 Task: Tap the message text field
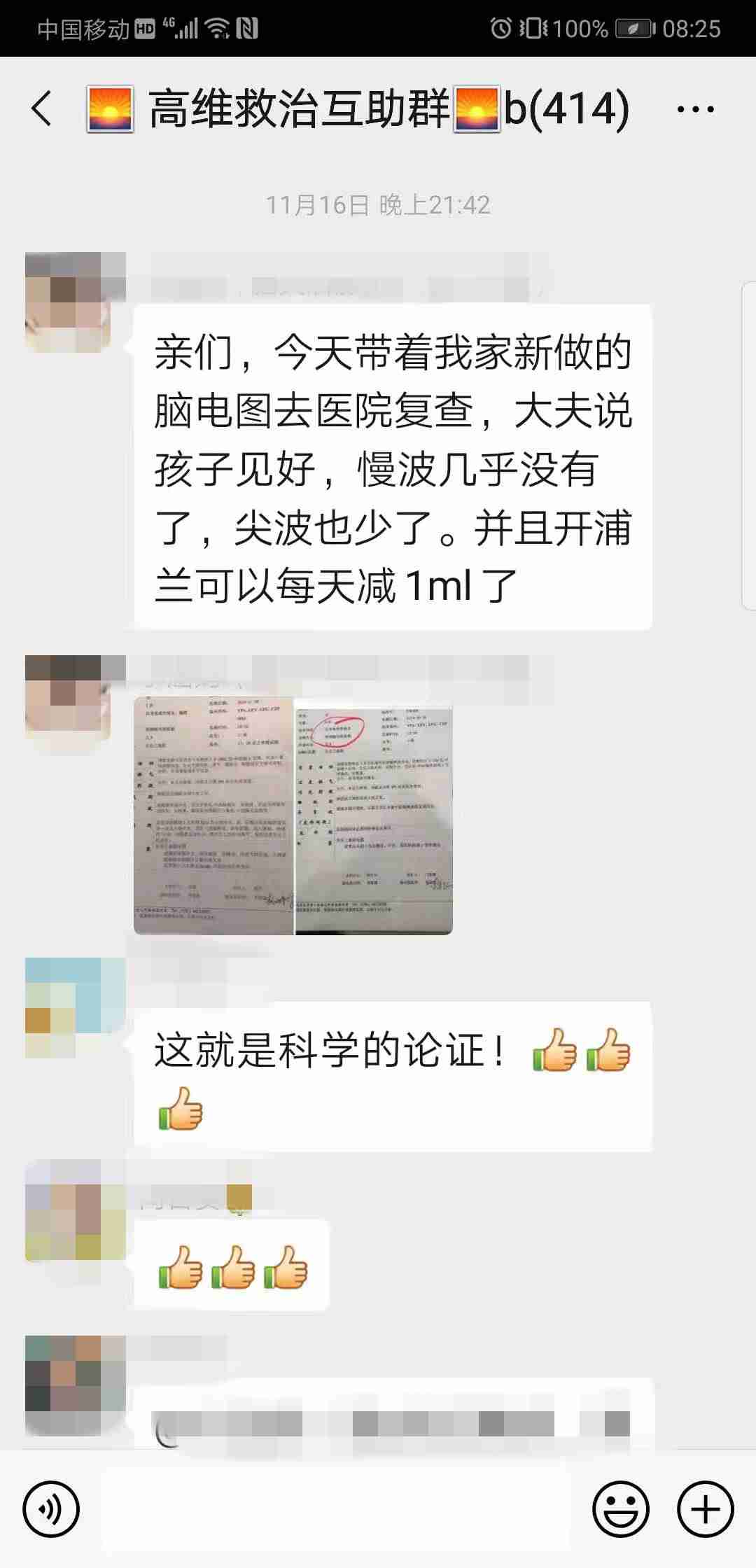(x=336, y=1510)
